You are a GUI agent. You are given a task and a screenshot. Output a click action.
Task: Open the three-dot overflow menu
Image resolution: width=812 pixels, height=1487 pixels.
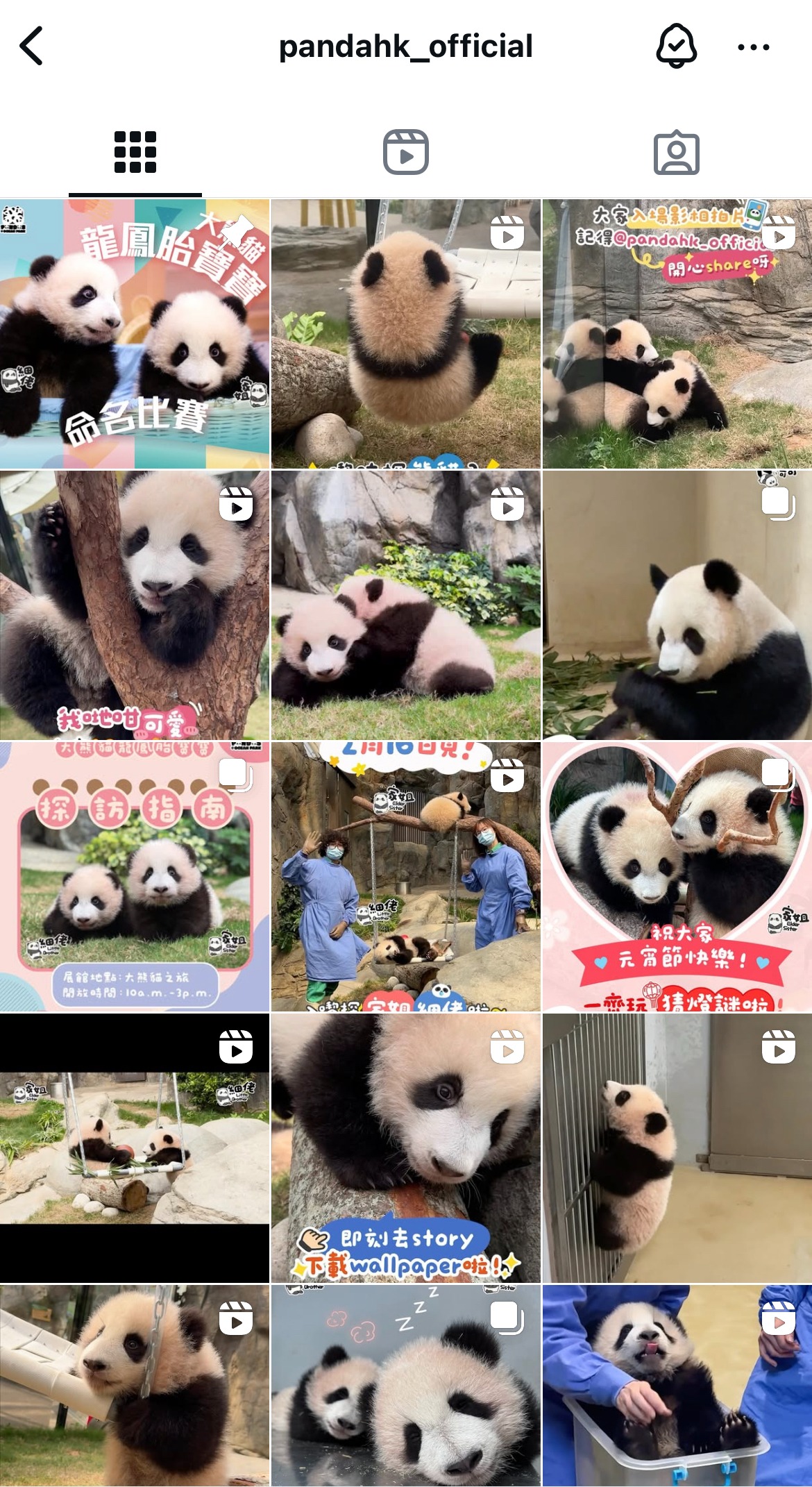pyautogui.click(x=753, y=47)
